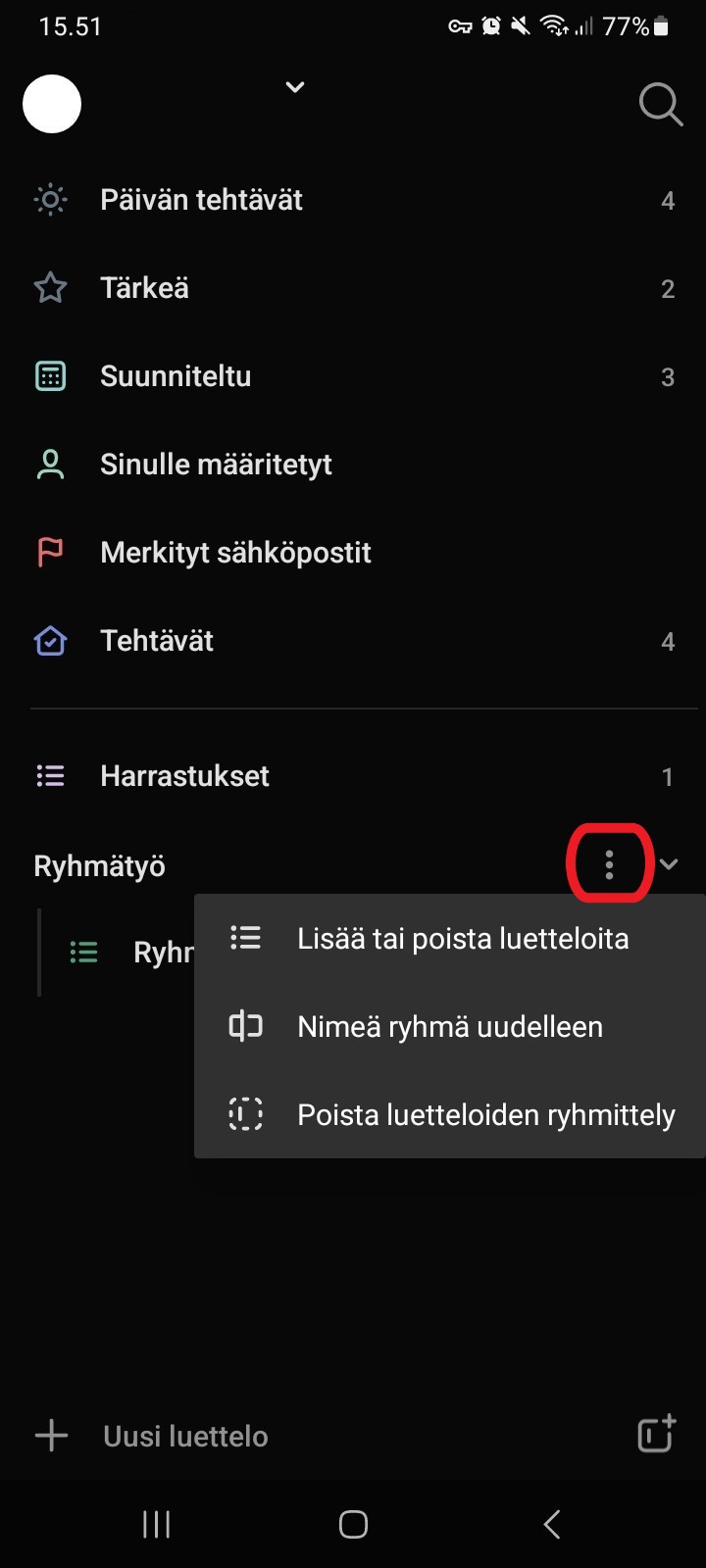
Task: Open the Harrastukset list
Action: pos(353,776)
